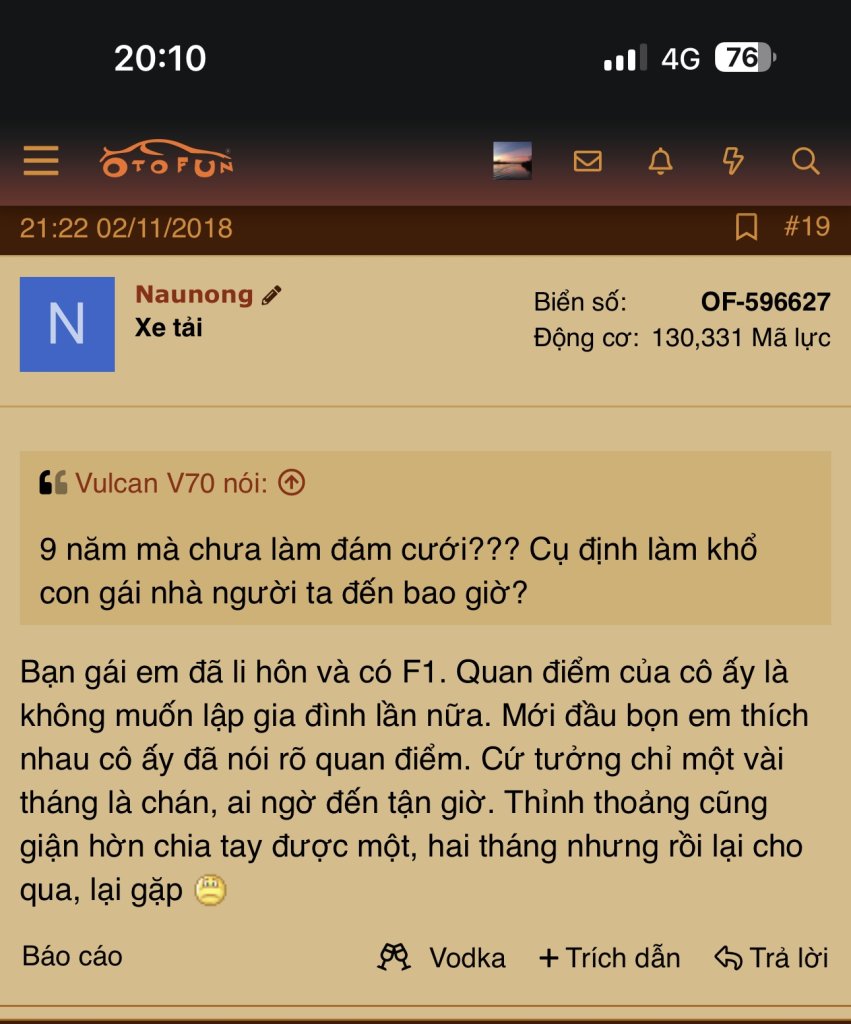This screenshot has height=1024, width=851.
Task: Give Vodka to this post
Action: [442, 957]
